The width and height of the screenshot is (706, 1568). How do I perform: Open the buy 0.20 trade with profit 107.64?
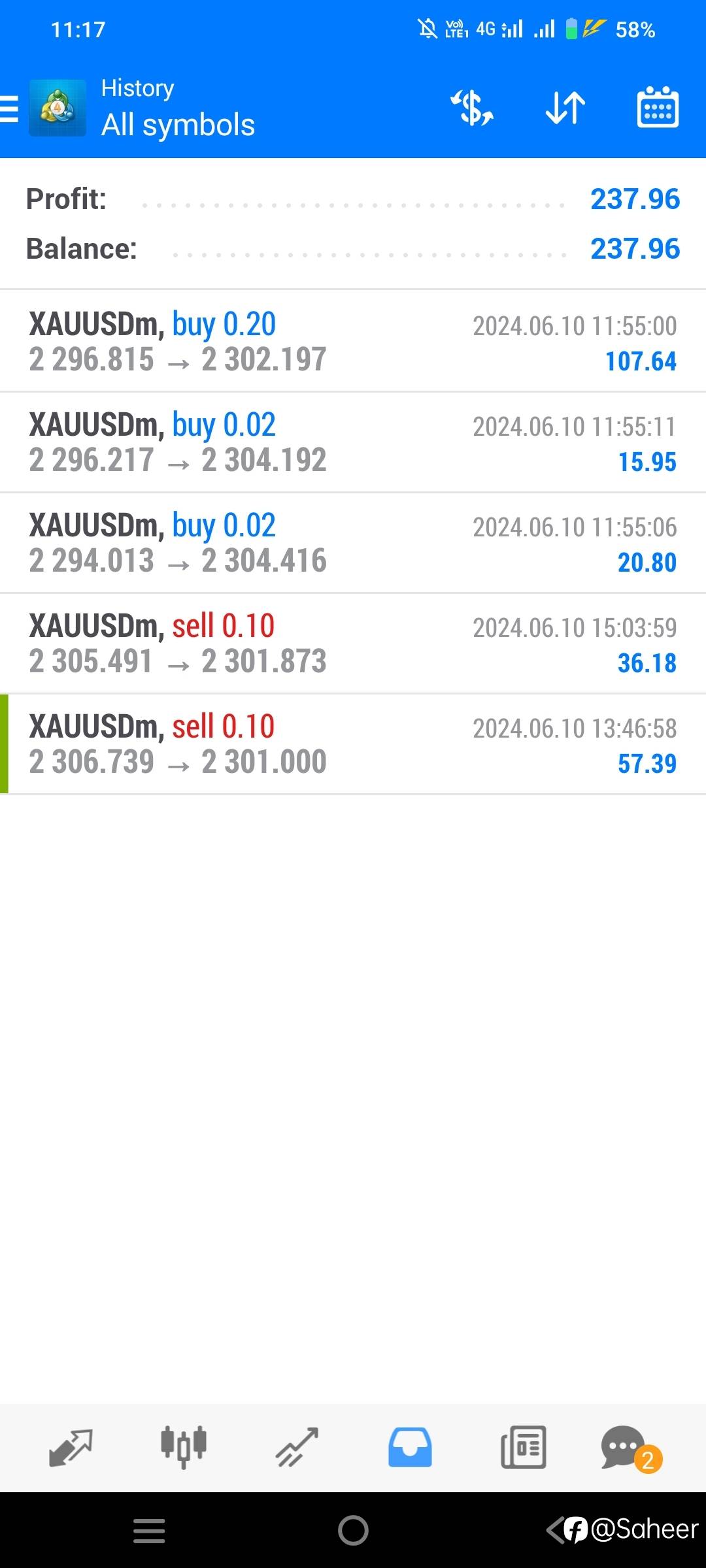[x=353, y=341]
